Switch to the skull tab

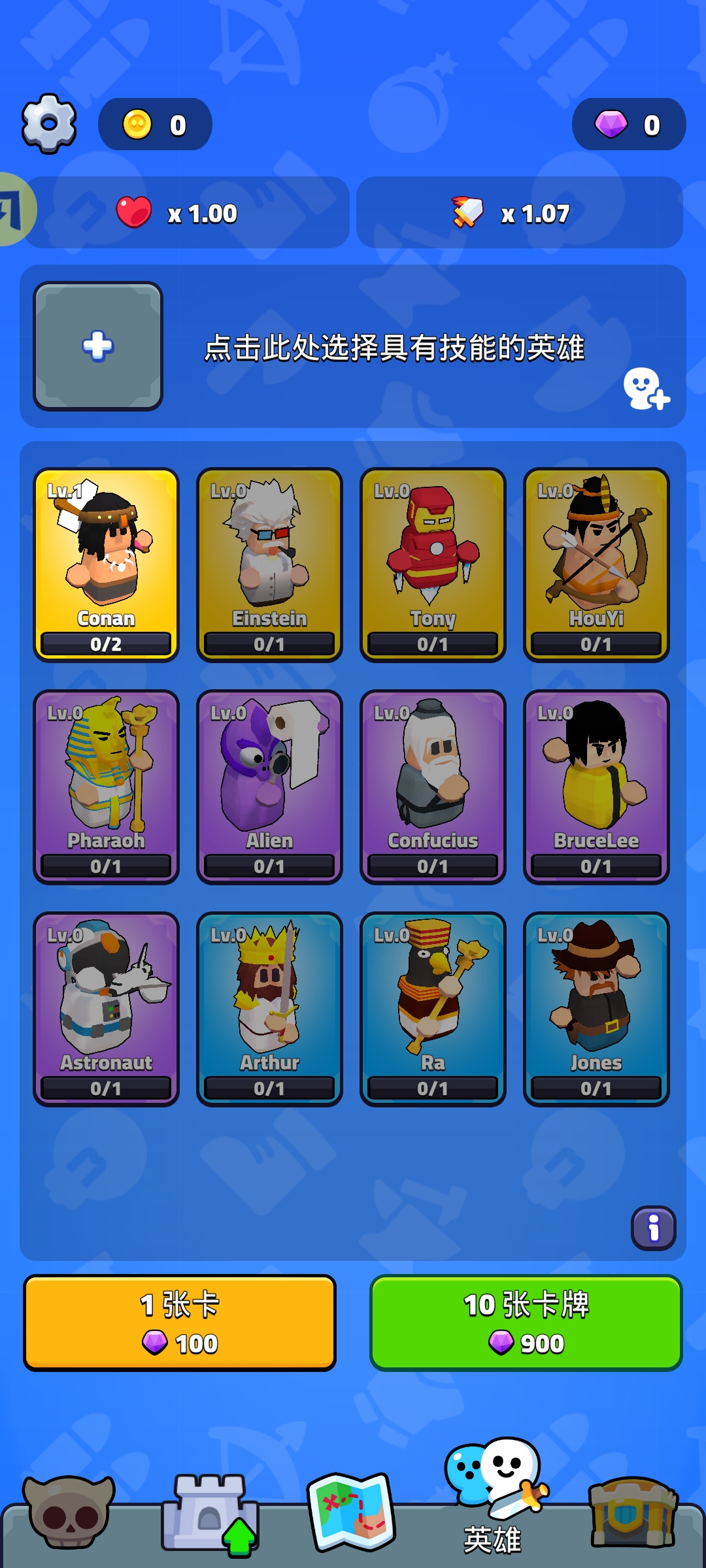tap(69, 1512)
